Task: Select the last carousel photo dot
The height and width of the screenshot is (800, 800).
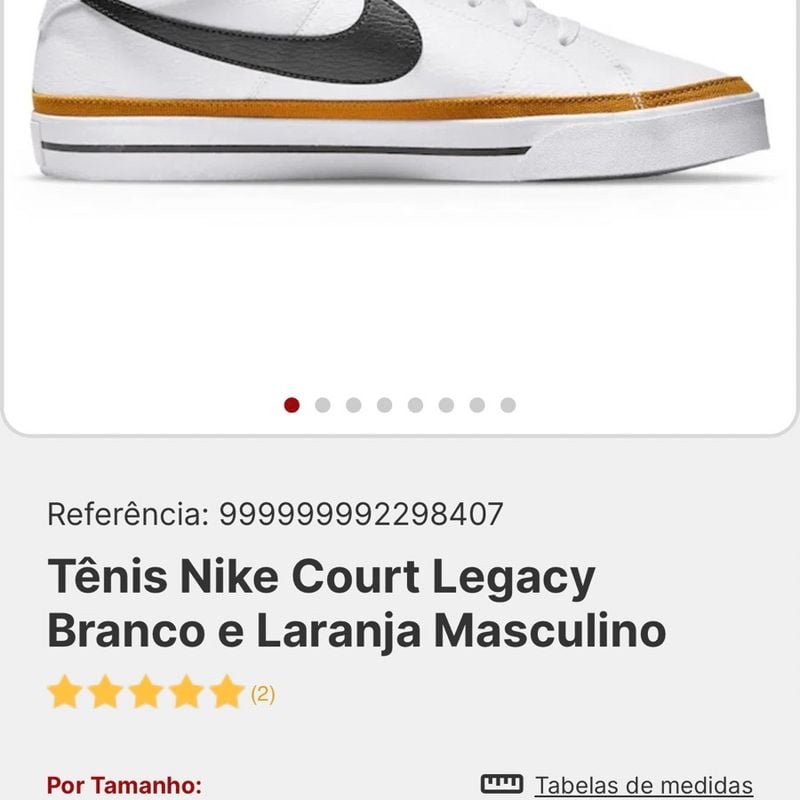Action: coord(508,405)
